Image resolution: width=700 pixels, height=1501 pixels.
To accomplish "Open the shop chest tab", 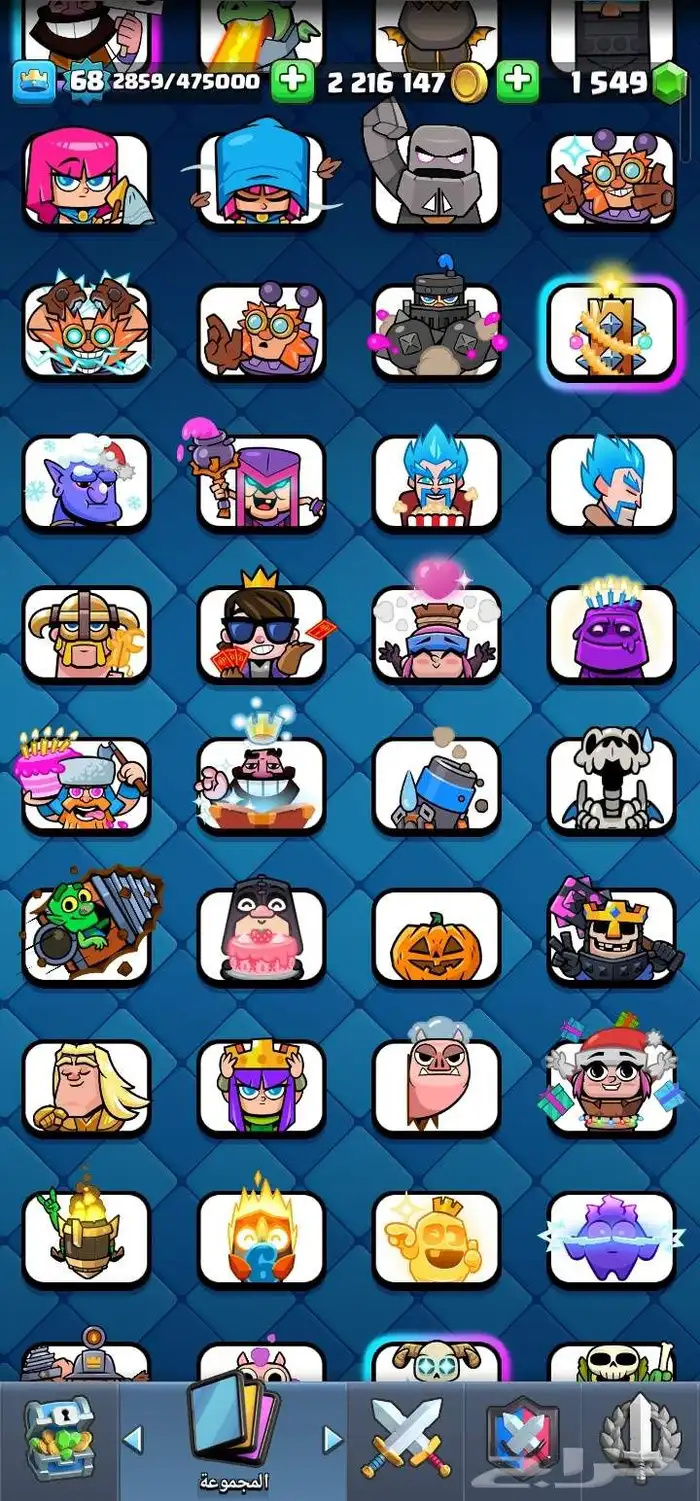I will coord(58,1440).
